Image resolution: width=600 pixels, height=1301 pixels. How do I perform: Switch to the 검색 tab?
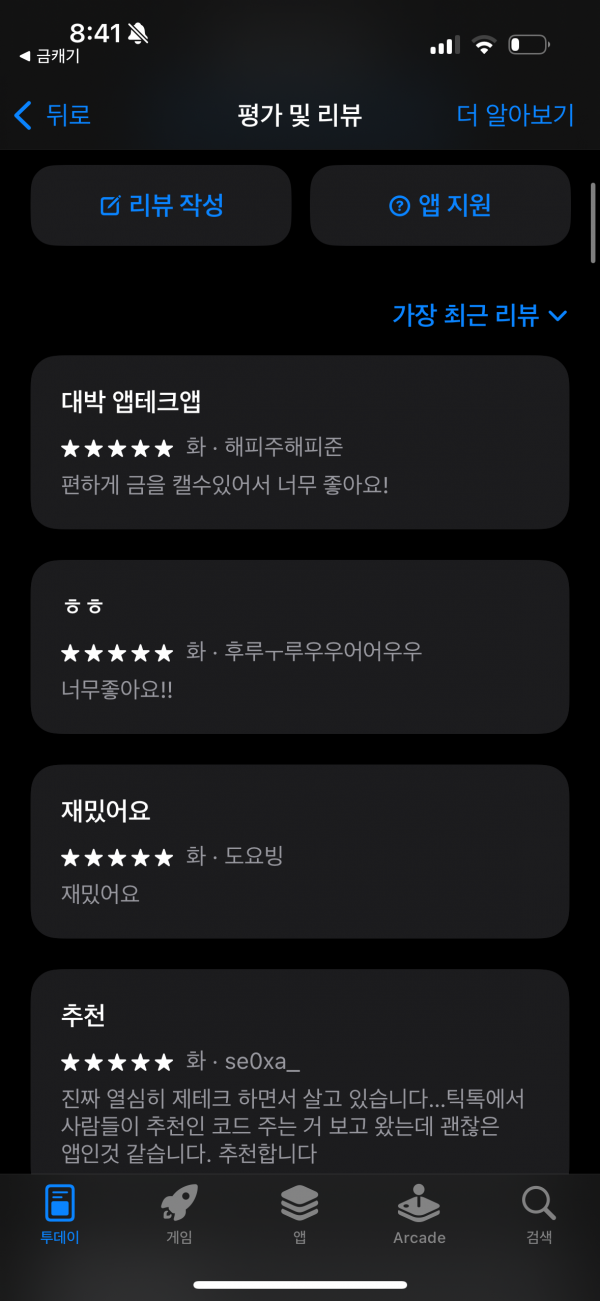point(539,1214)
